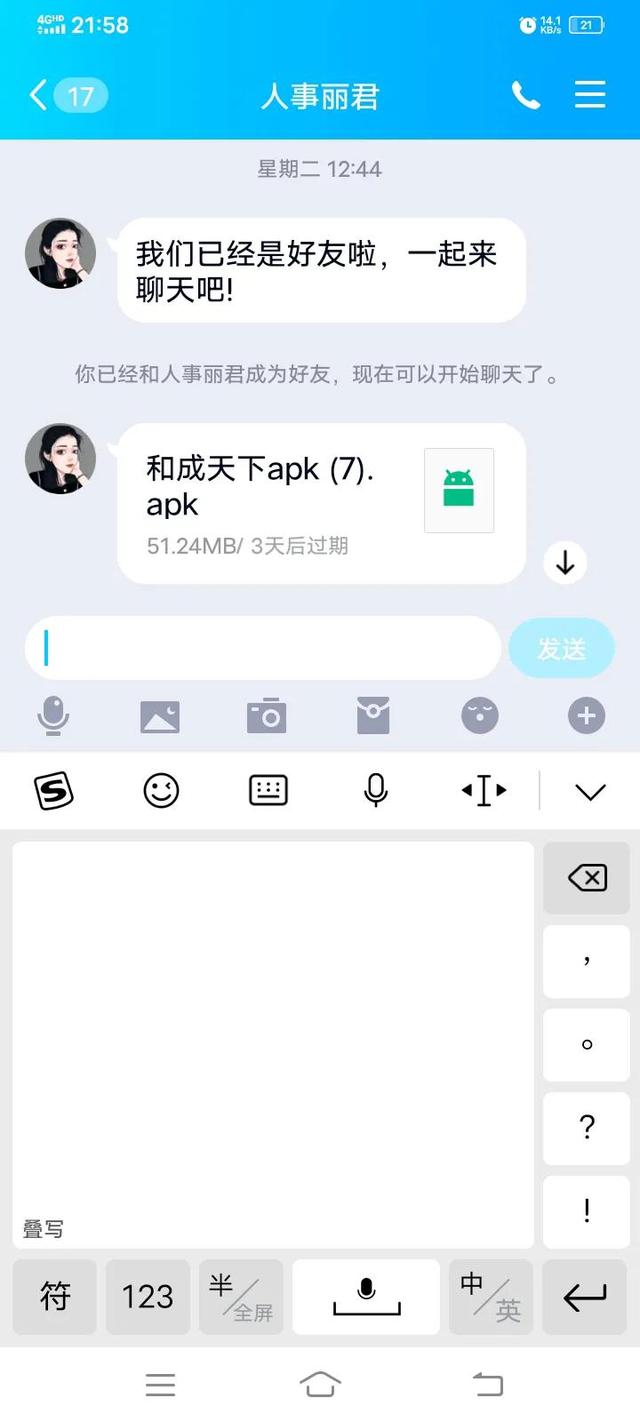Open Sogou keyboard menu logo

tap(54, 791)
